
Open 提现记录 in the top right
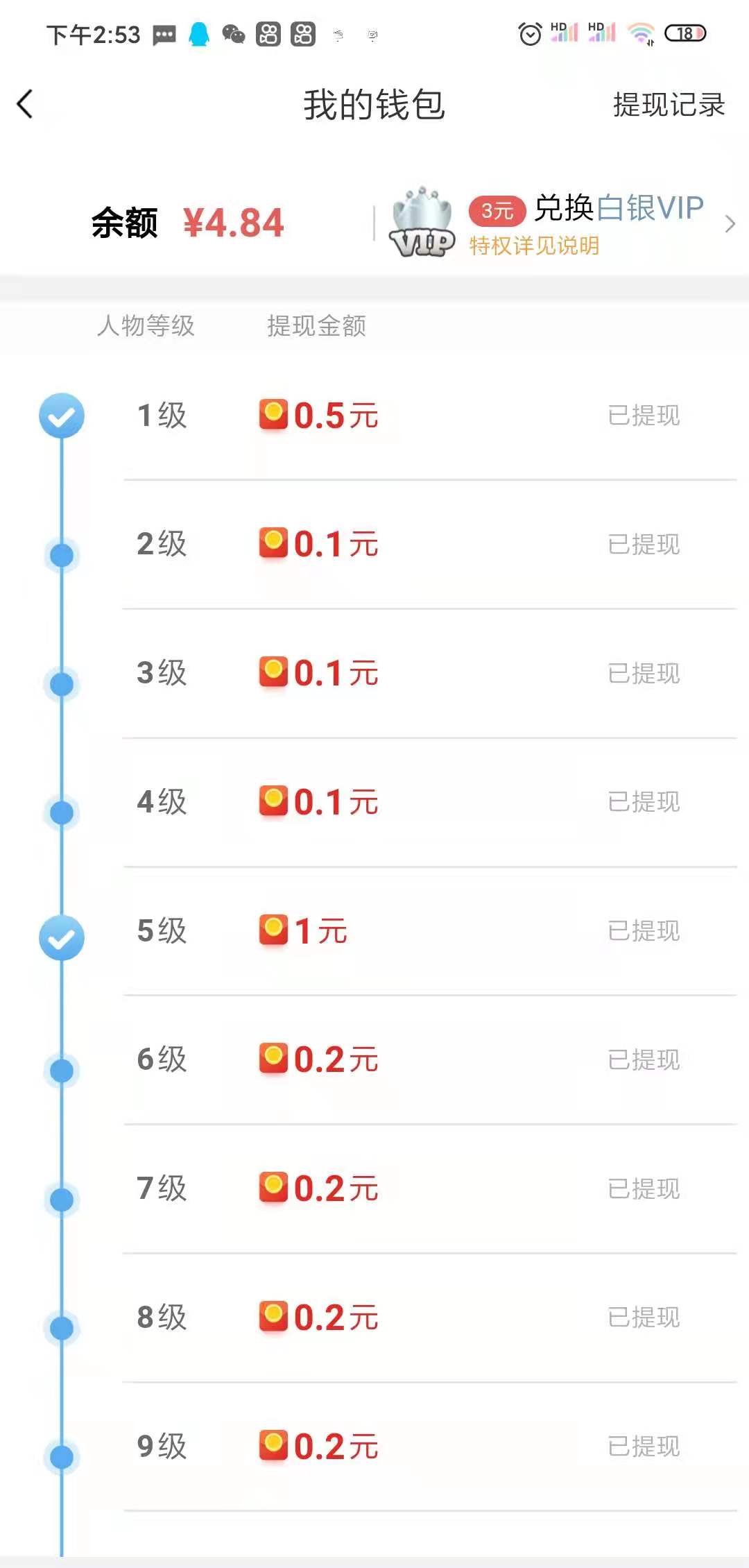667,104
